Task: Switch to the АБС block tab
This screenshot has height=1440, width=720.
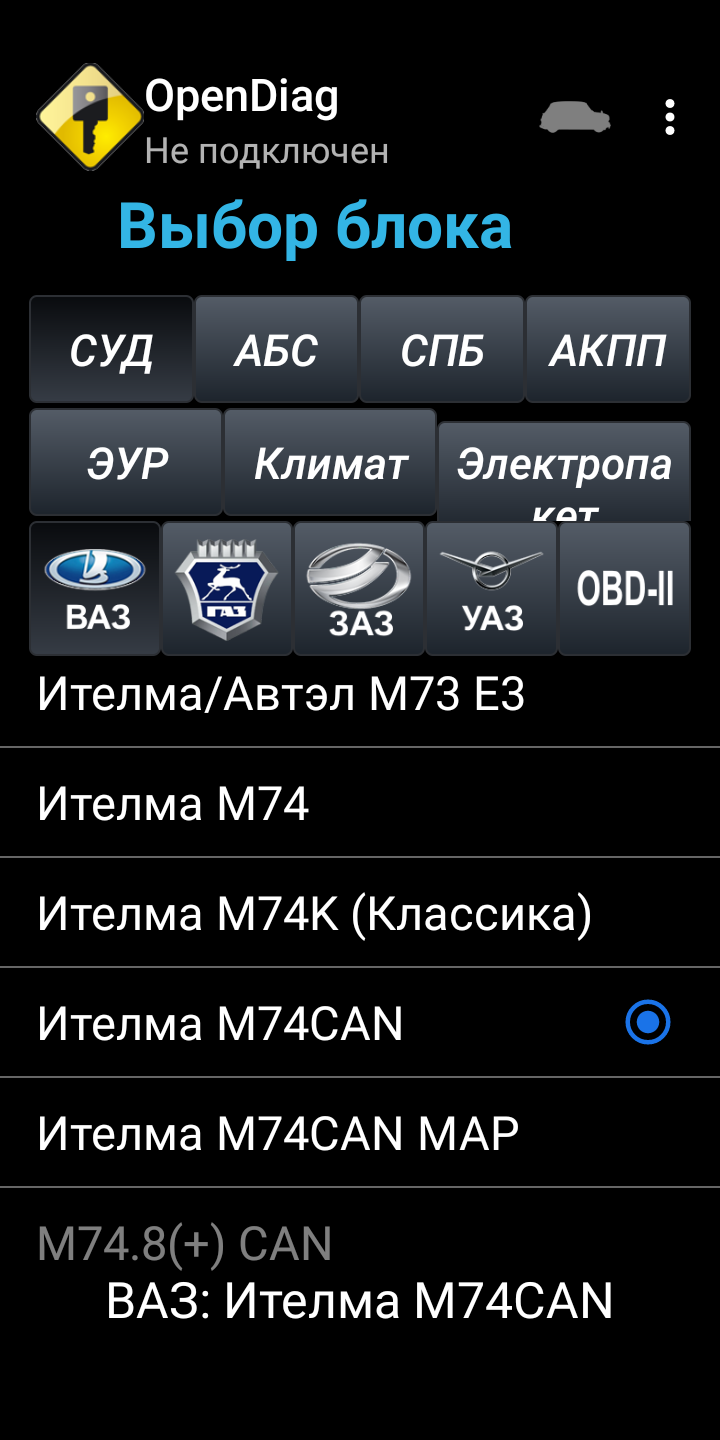Action: pos(276,349)
